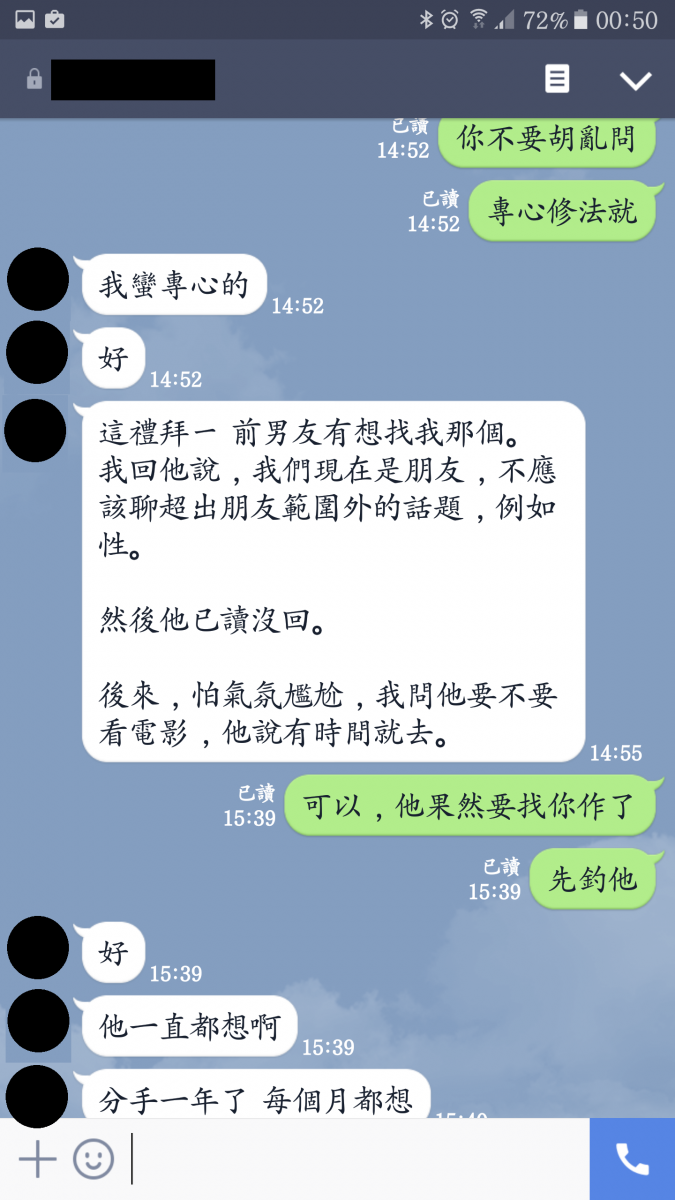Open sender's avatar beside 我蠻專心的
Screen dimensions: 675x1200
(x=38, y=279)
